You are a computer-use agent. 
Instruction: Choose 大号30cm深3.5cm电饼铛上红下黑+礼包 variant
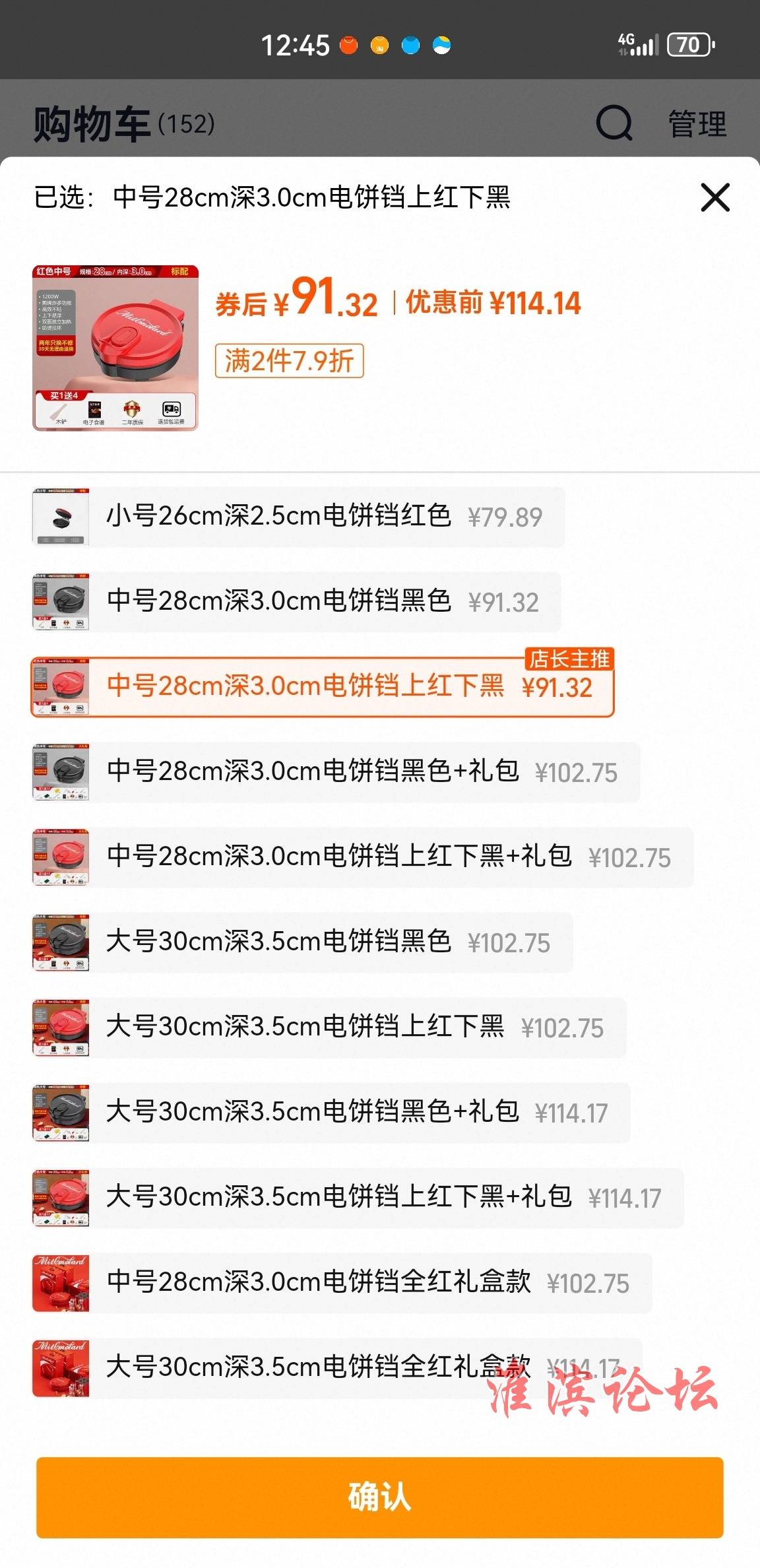[x=356, y=1198]
